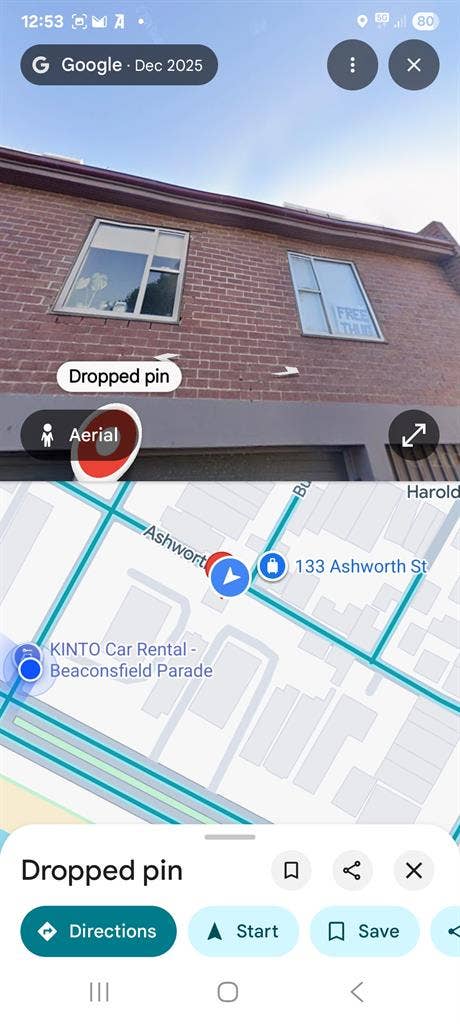Bookmark the dropped pin
Image resolution: width=460 pixels, height=1024 pixels.
click(291, 871)
